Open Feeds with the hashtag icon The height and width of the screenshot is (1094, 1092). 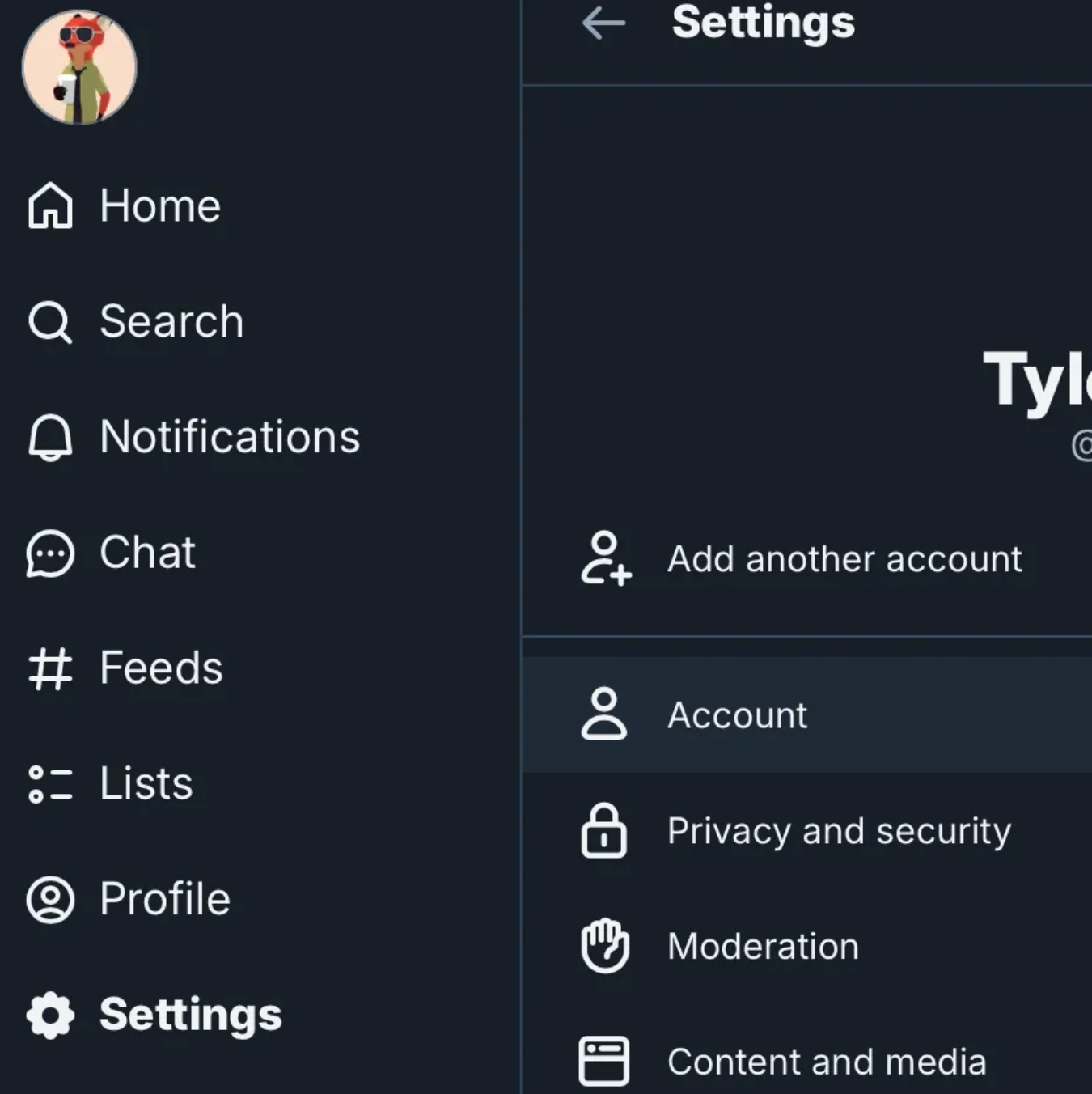(49, 668)
